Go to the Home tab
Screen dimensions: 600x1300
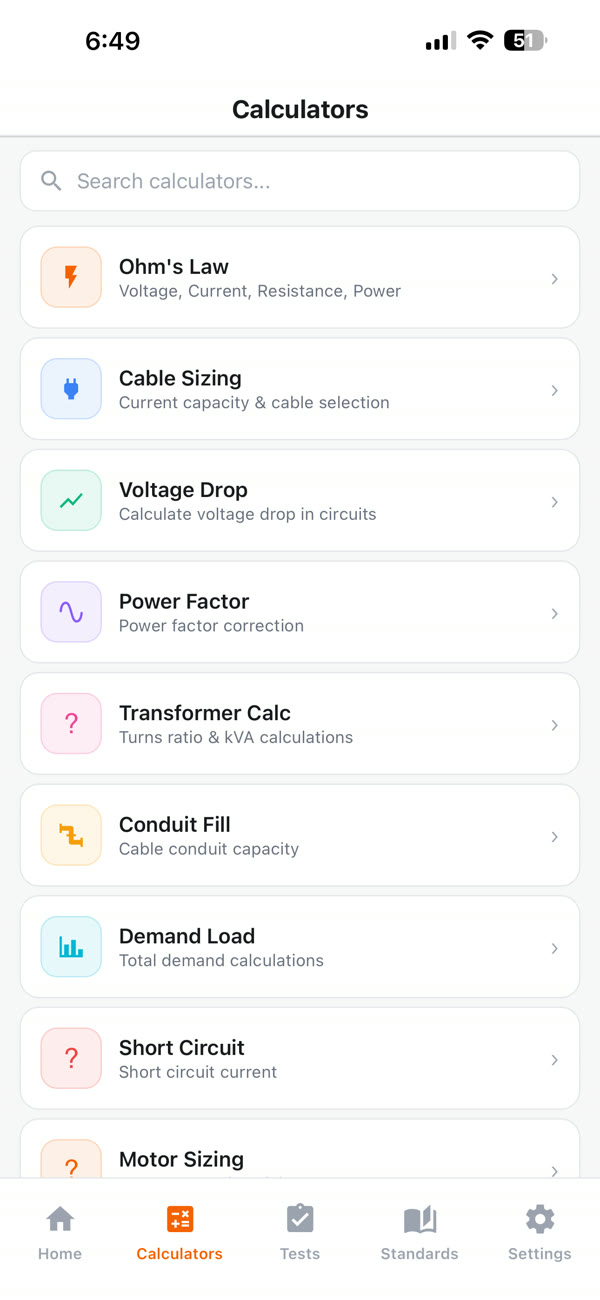coord(60,1232)
